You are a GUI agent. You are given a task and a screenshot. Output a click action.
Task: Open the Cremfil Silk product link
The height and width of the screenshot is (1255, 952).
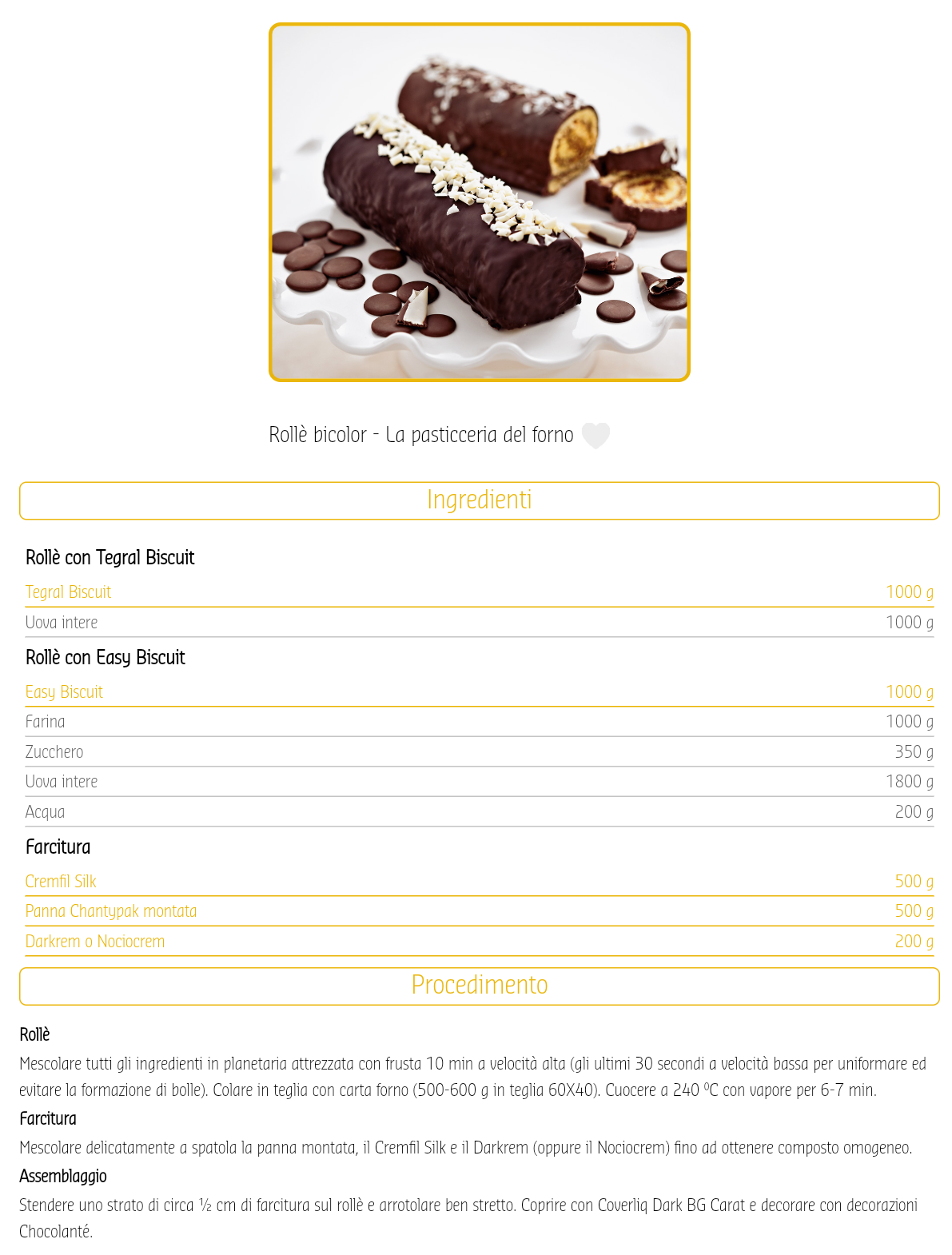pos(61,882)
